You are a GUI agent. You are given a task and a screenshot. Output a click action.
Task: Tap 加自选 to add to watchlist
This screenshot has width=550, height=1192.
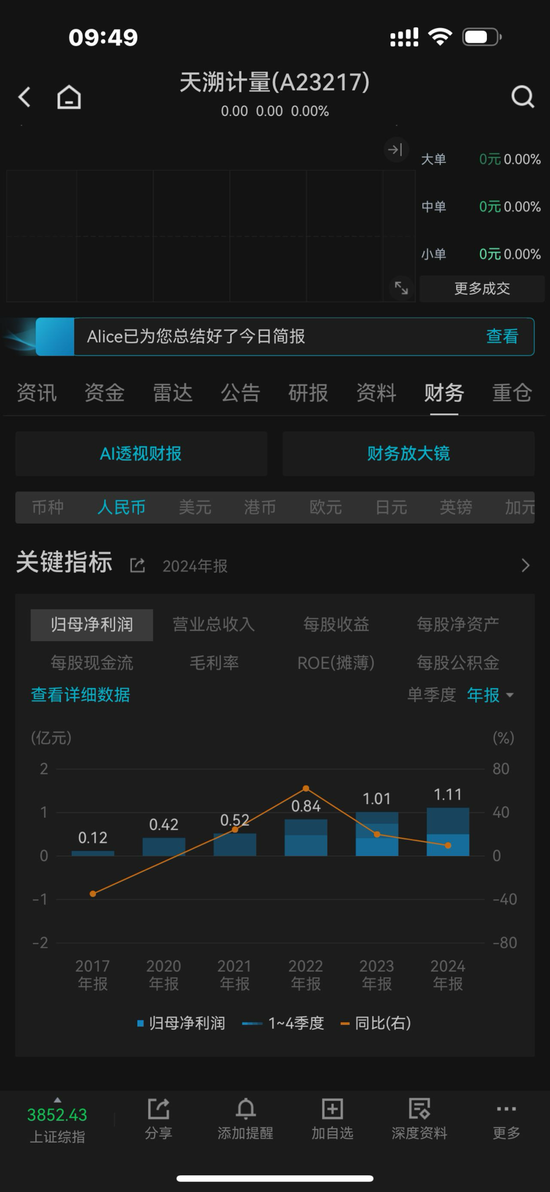[332, 1119]
